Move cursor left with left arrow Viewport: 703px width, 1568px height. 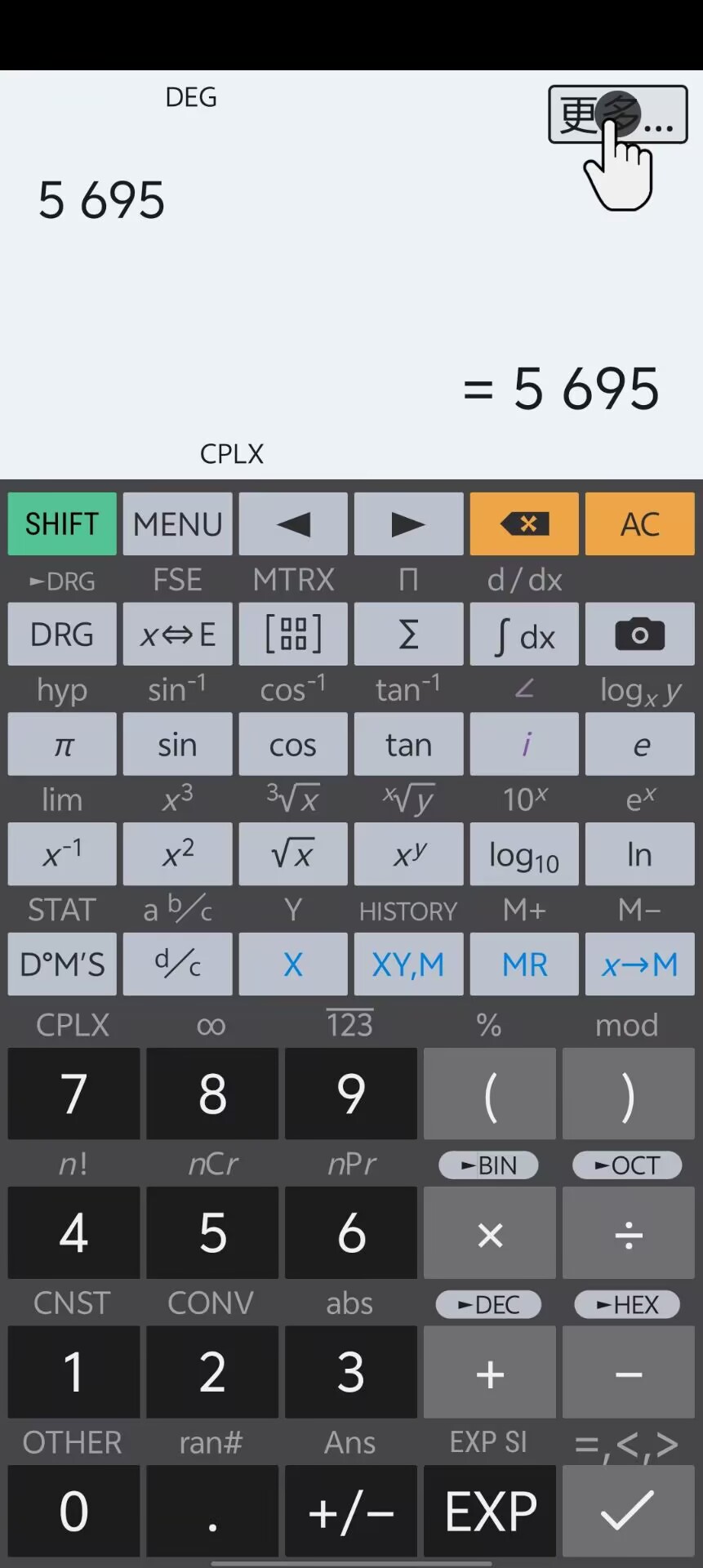click(x=293, y=523)
